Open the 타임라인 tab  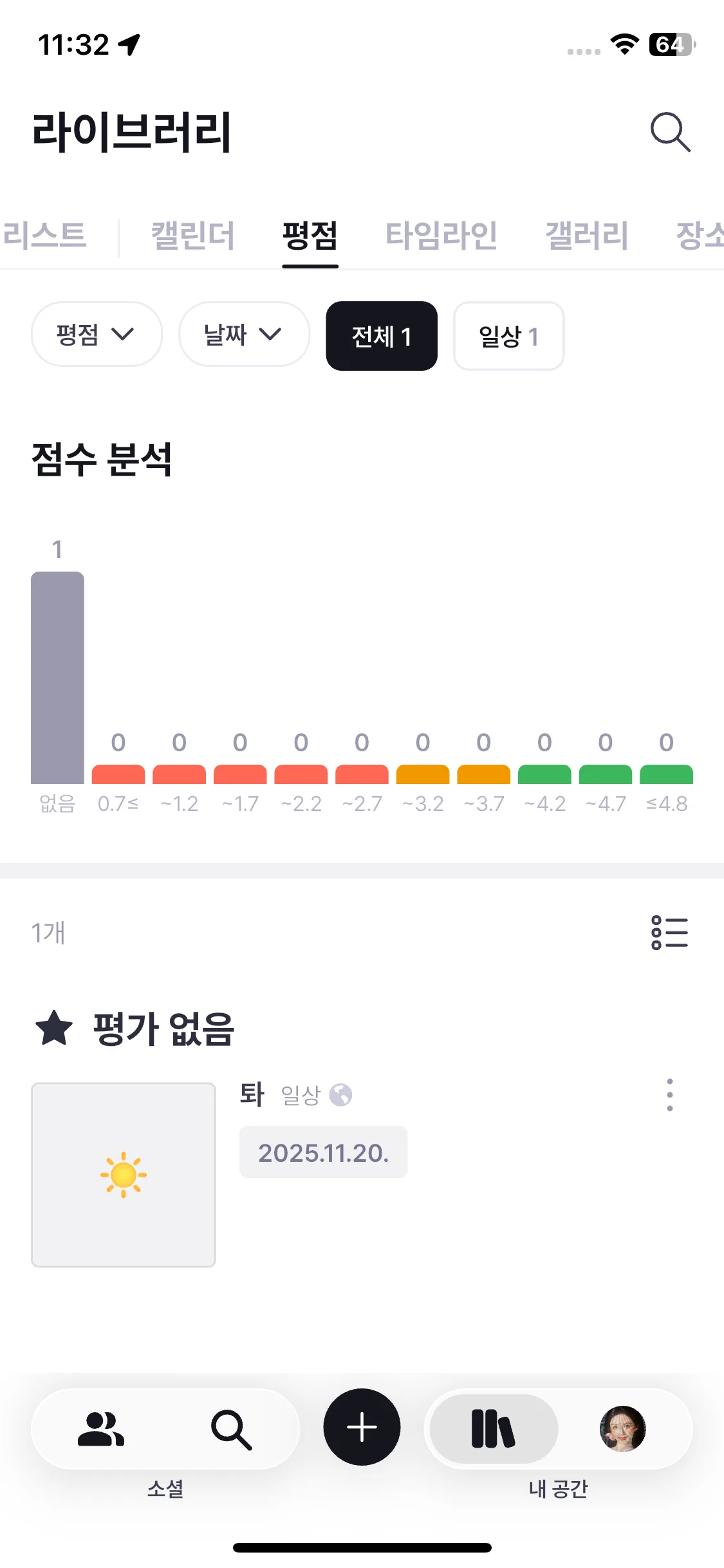coord(441,235)
